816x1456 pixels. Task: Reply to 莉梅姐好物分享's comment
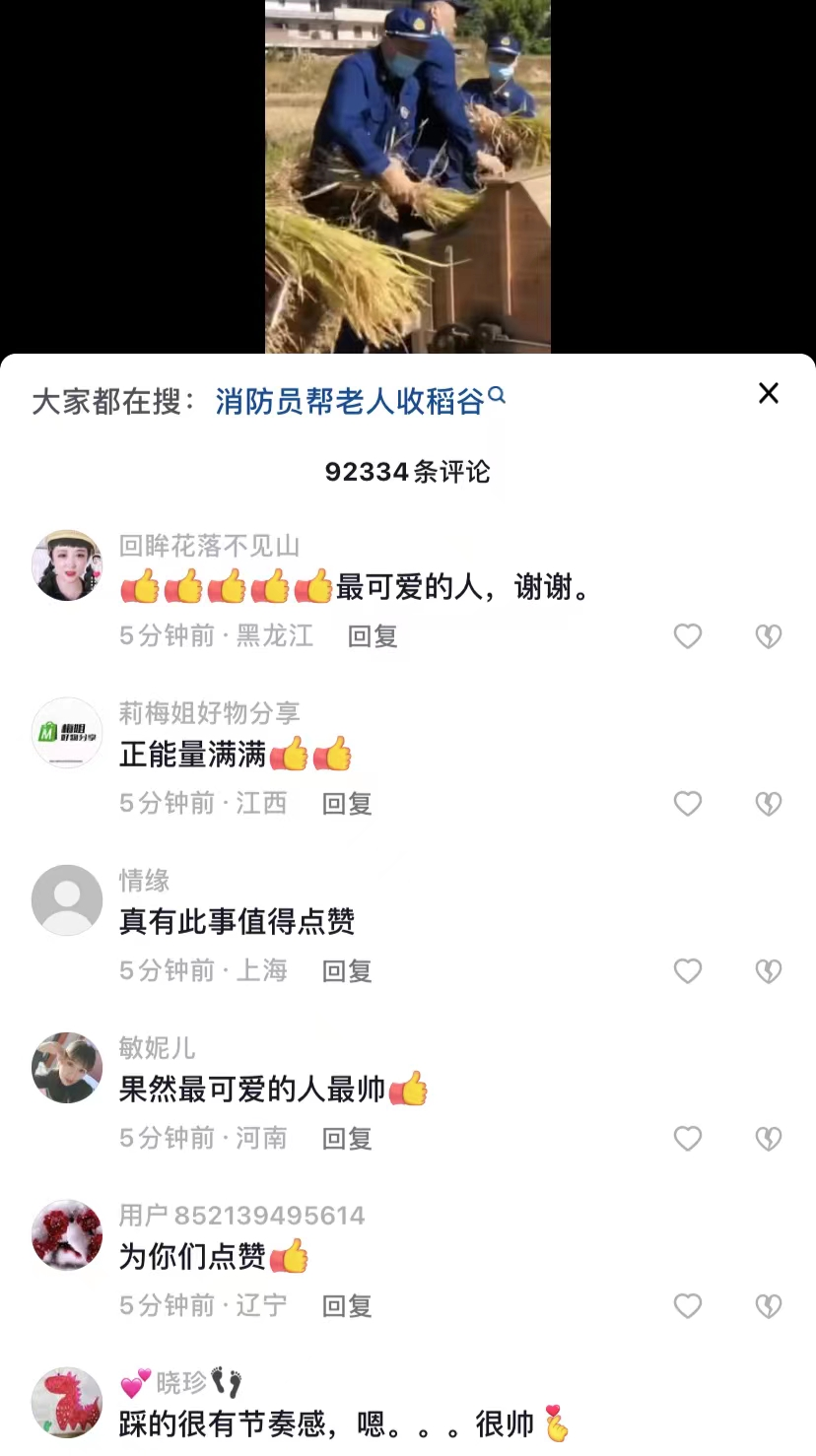pos(347,804)
